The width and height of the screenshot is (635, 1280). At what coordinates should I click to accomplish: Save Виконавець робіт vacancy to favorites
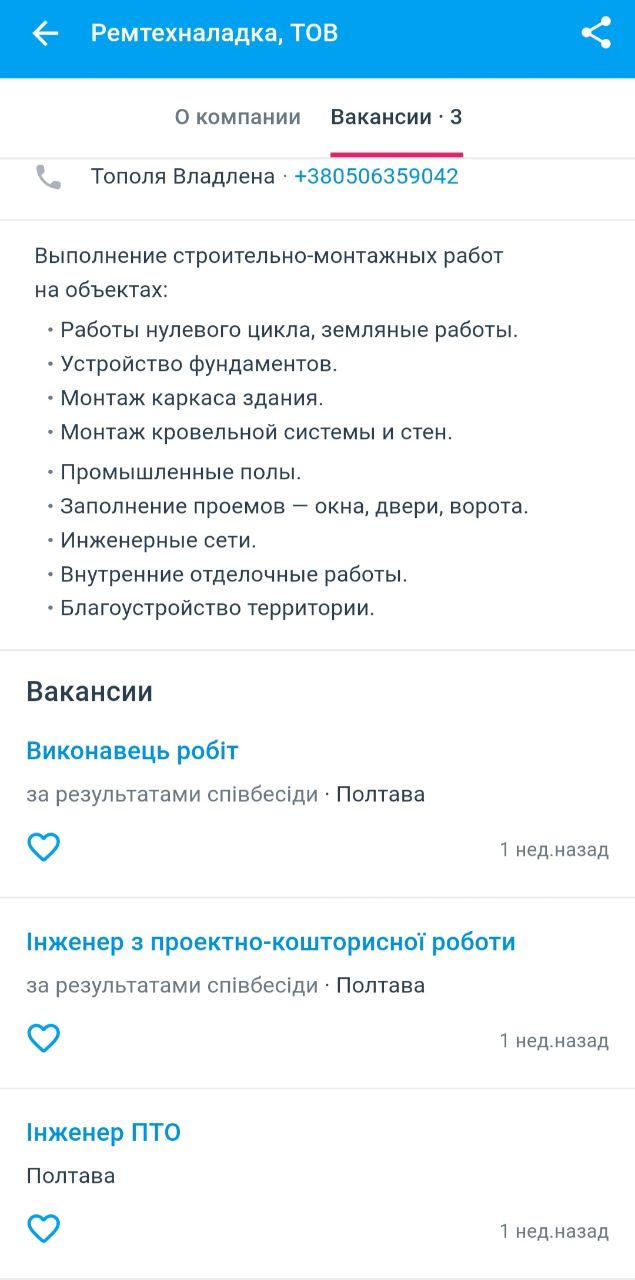pos(44,848)
